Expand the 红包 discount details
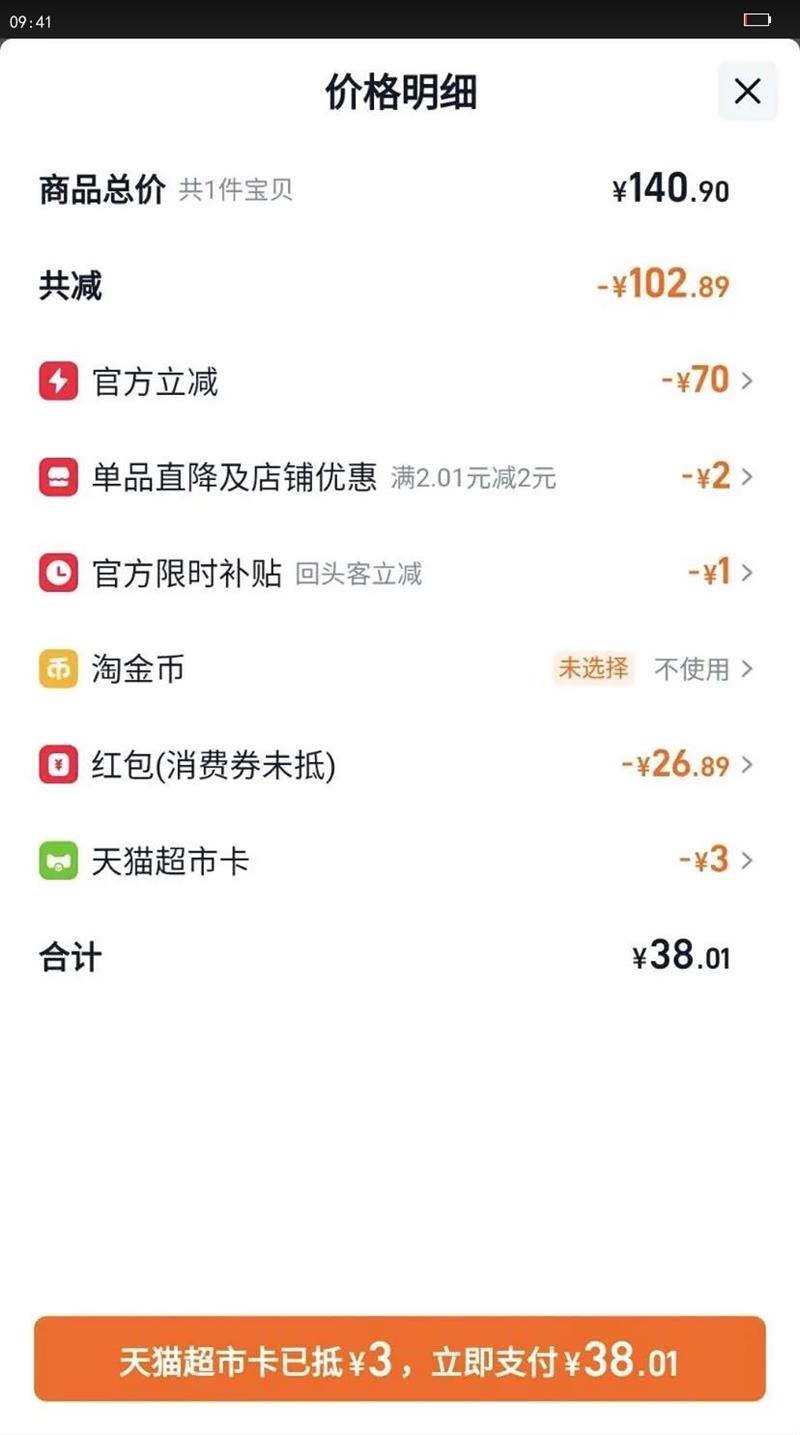The height and width of the screenshot is (1435, 800). (745, 765)
